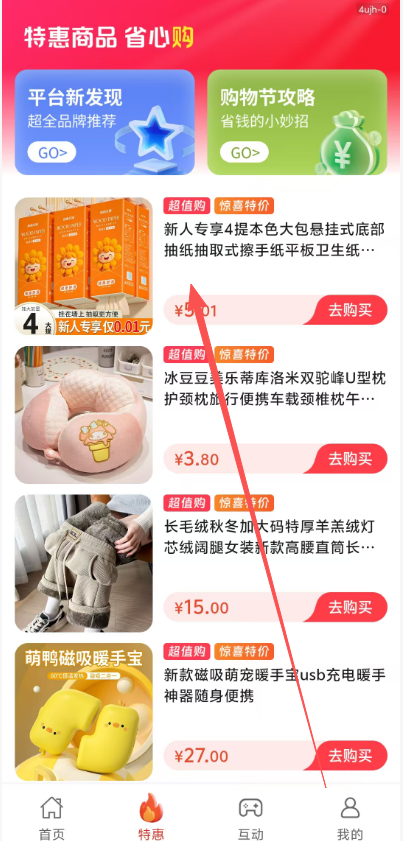The width and height of the screenshot is (403, 841).
Task: Tap 去购买 for the ¥15.00 羊羔绒 pants
Action: (350, 607)
